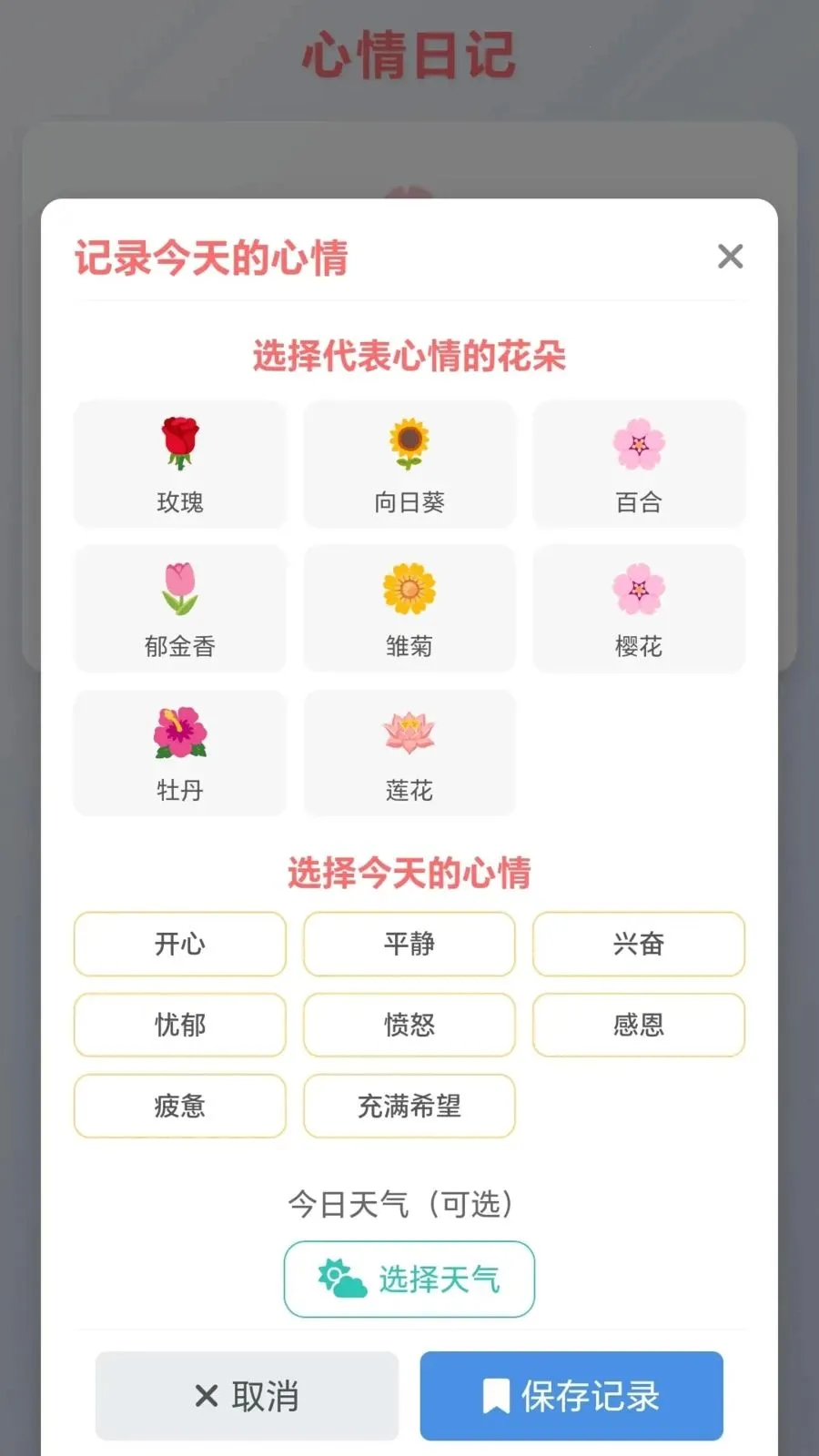Pick the 莲花 lotus flower icon
This screenshot has width=819, height=1456.
(409, 753)
